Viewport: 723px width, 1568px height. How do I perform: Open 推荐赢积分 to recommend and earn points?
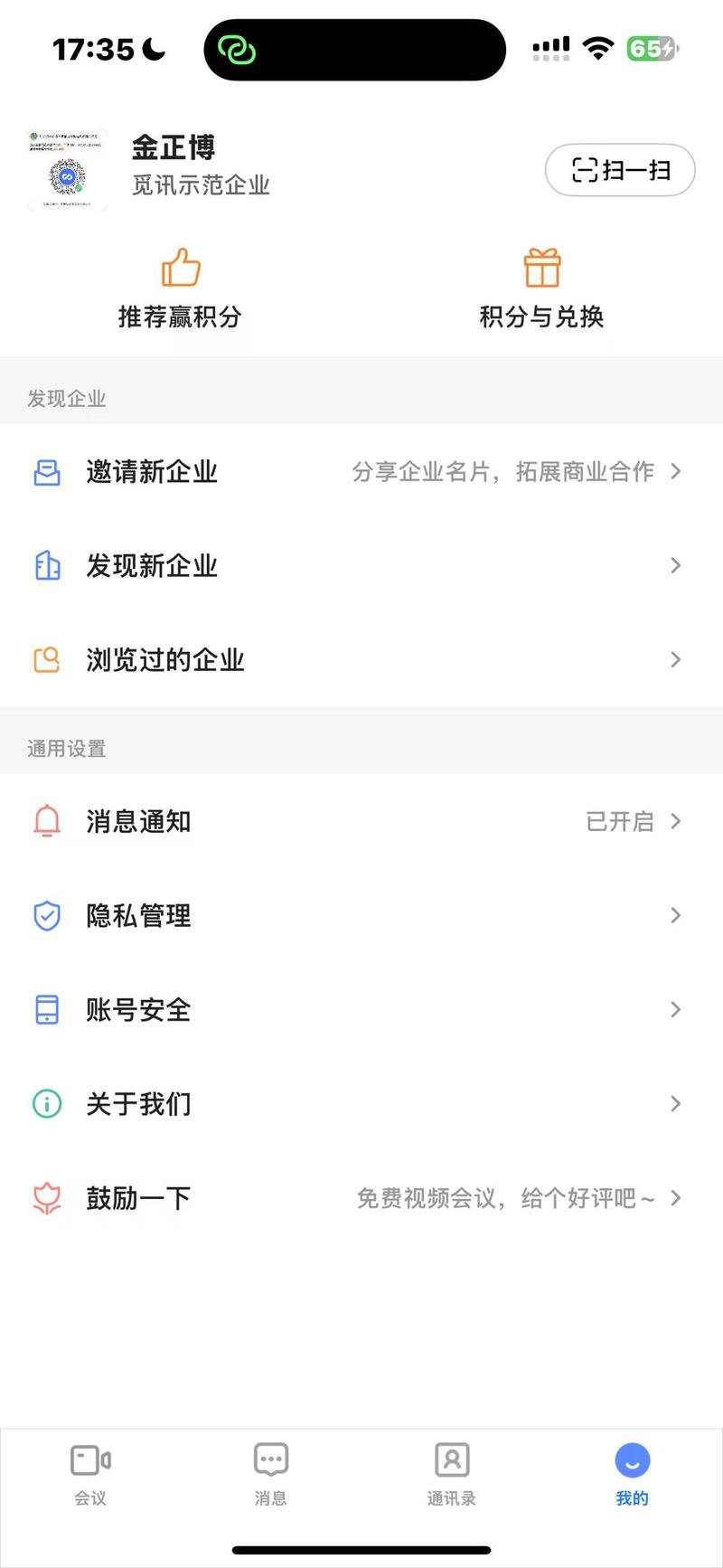pos(180,288)
